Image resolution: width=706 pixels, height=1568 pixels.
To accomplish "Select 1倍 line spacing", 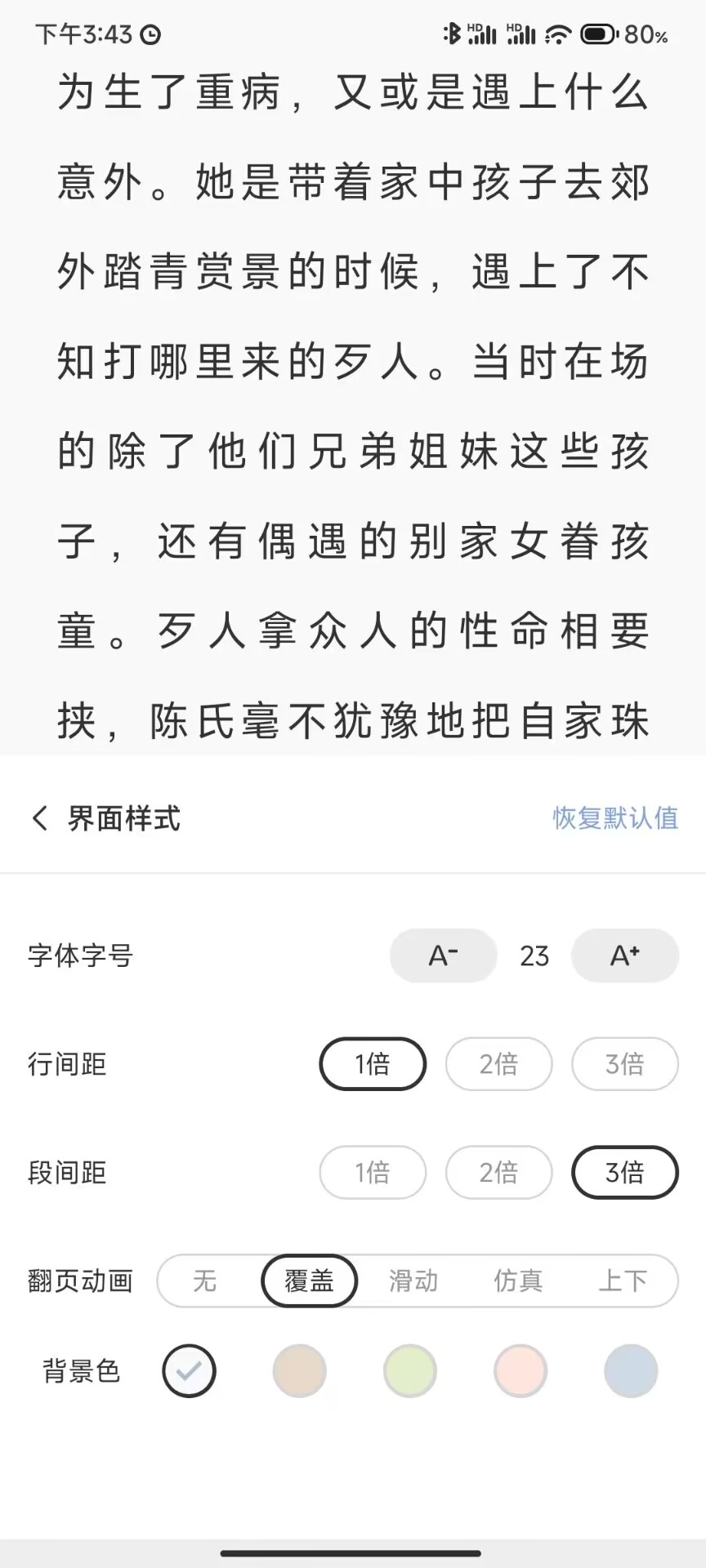I will (x=373, y=1064).
